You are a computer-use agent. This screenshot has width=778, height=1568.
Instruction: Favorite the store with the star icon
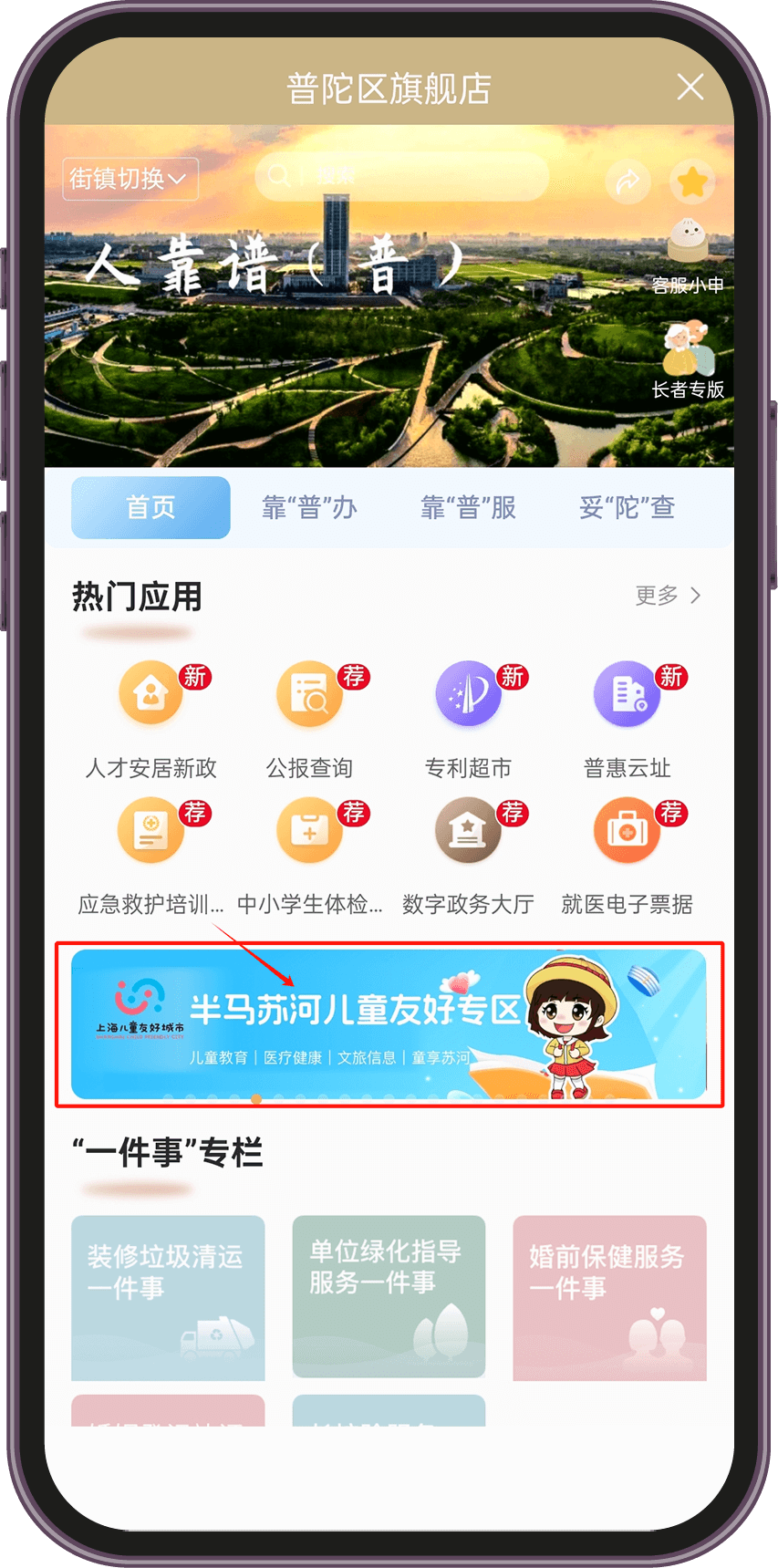pyautogui.click(x=692, y=182)
